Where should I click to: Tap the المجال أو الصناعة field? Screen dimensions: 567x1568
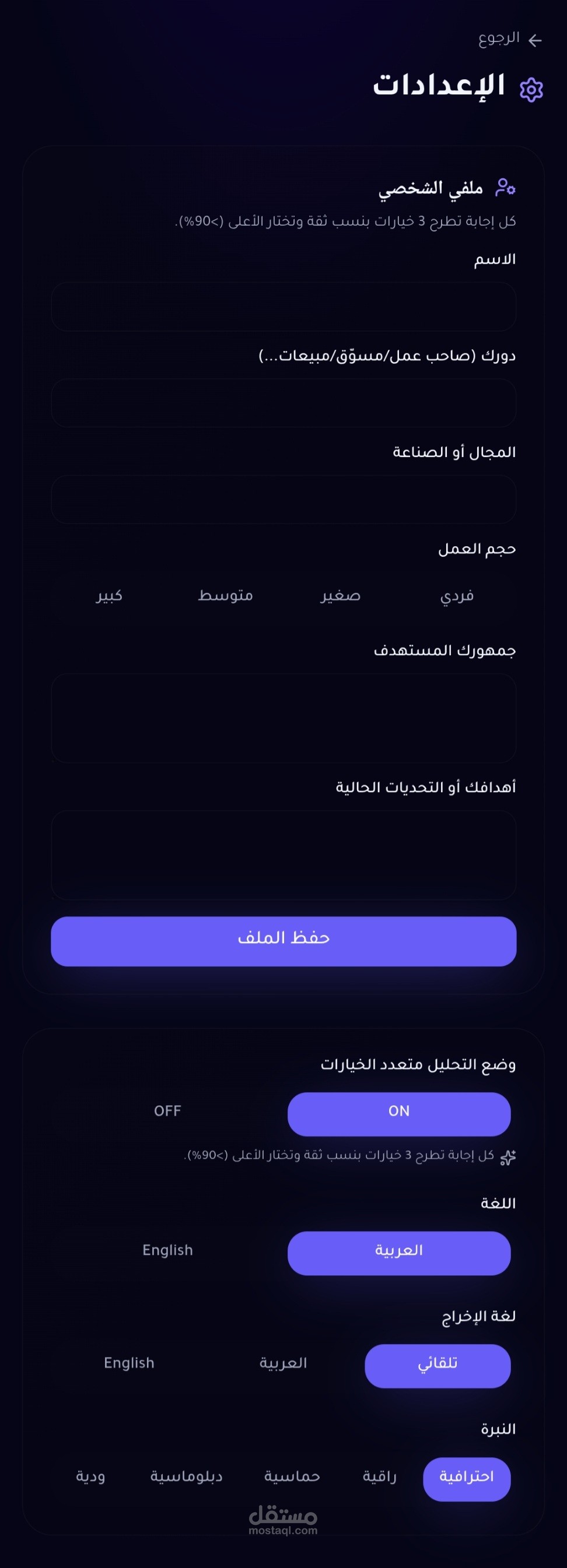tap(284, 499)
